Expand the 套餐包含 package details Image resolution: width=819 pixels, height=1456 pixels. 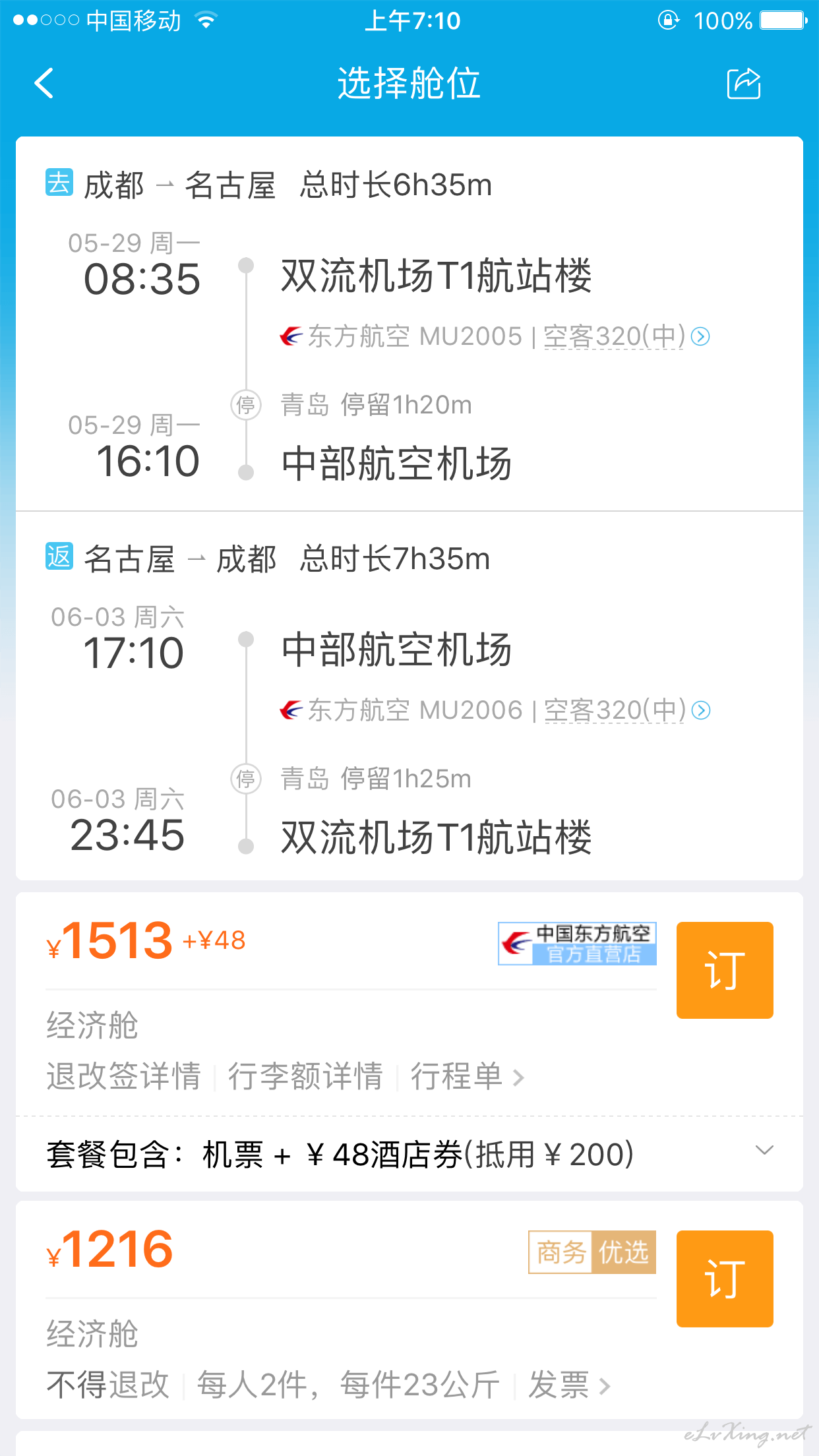coord(409,1155)
